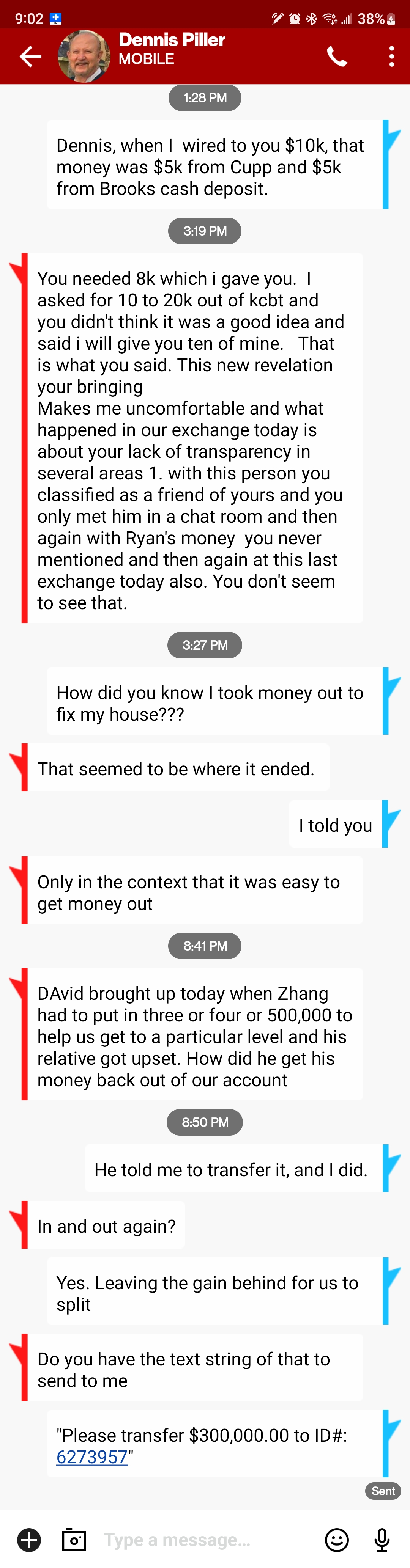Screen dimensions: 410x1568
Task: Call Dennis Piller via phone icon
Action: (x=337, y=57)
